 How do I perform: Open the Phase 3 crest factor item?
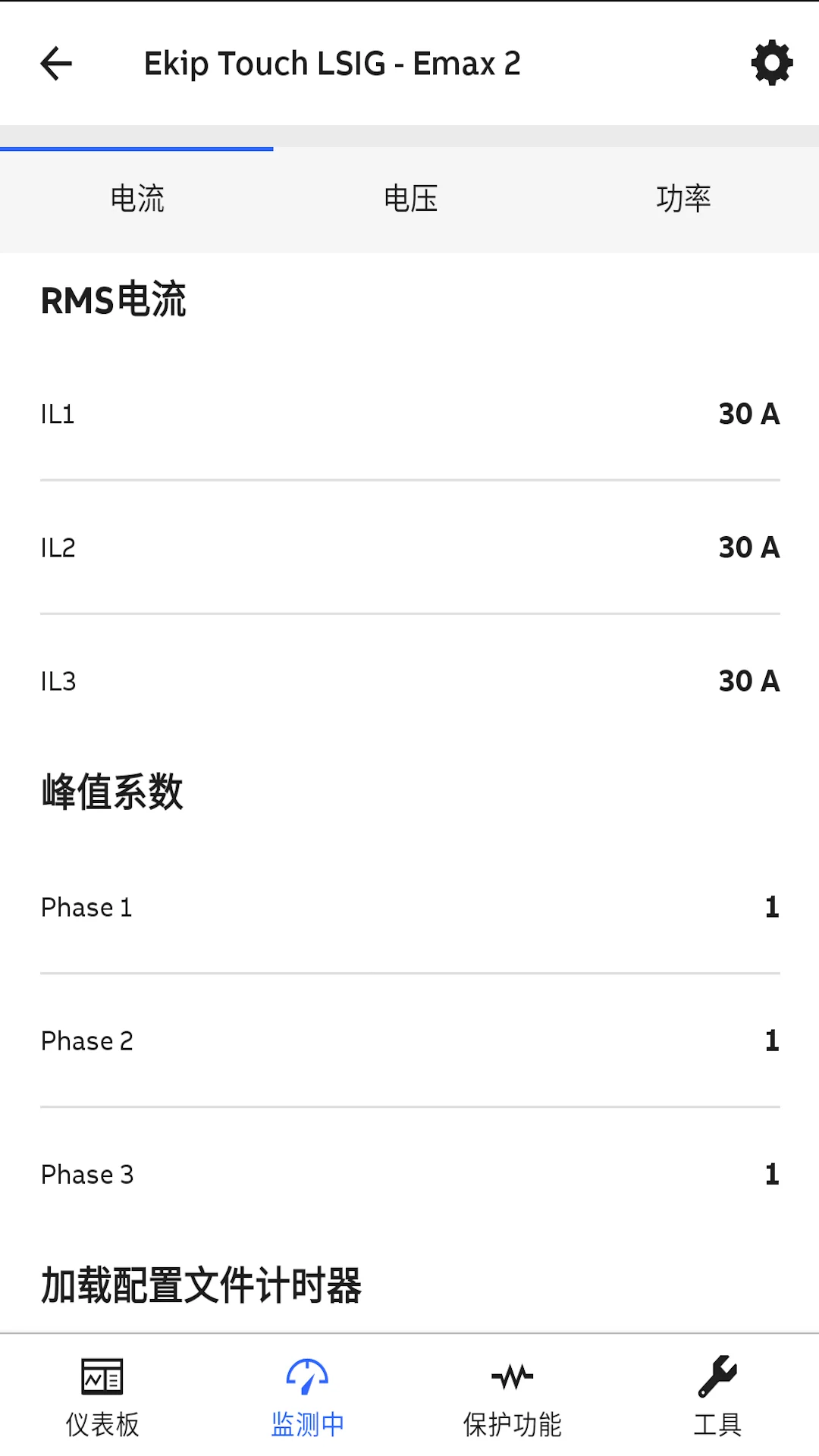(409, 1174)
